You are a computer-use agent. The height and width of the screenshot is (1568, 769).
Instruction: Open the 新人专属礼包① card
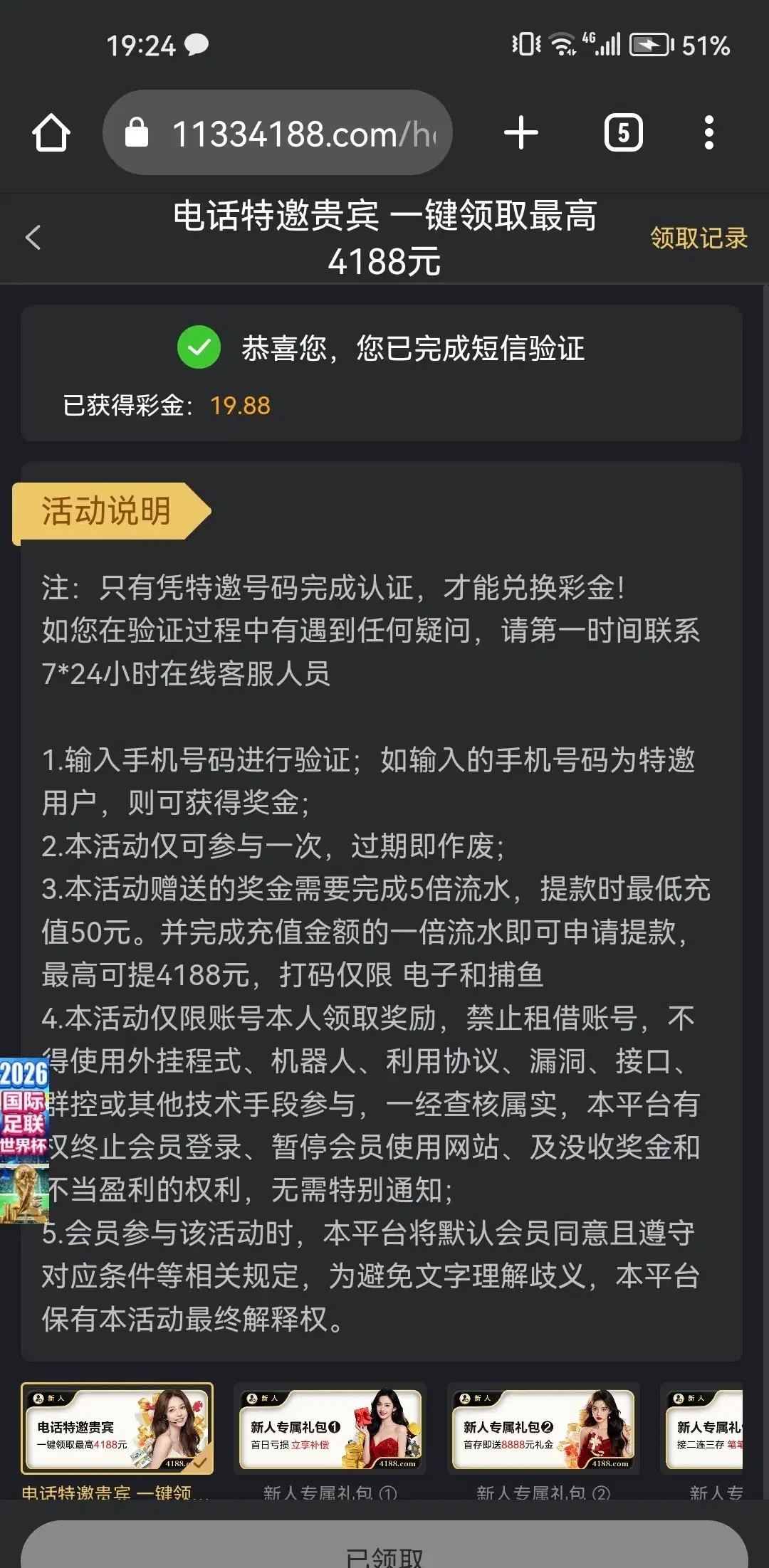330,1429
